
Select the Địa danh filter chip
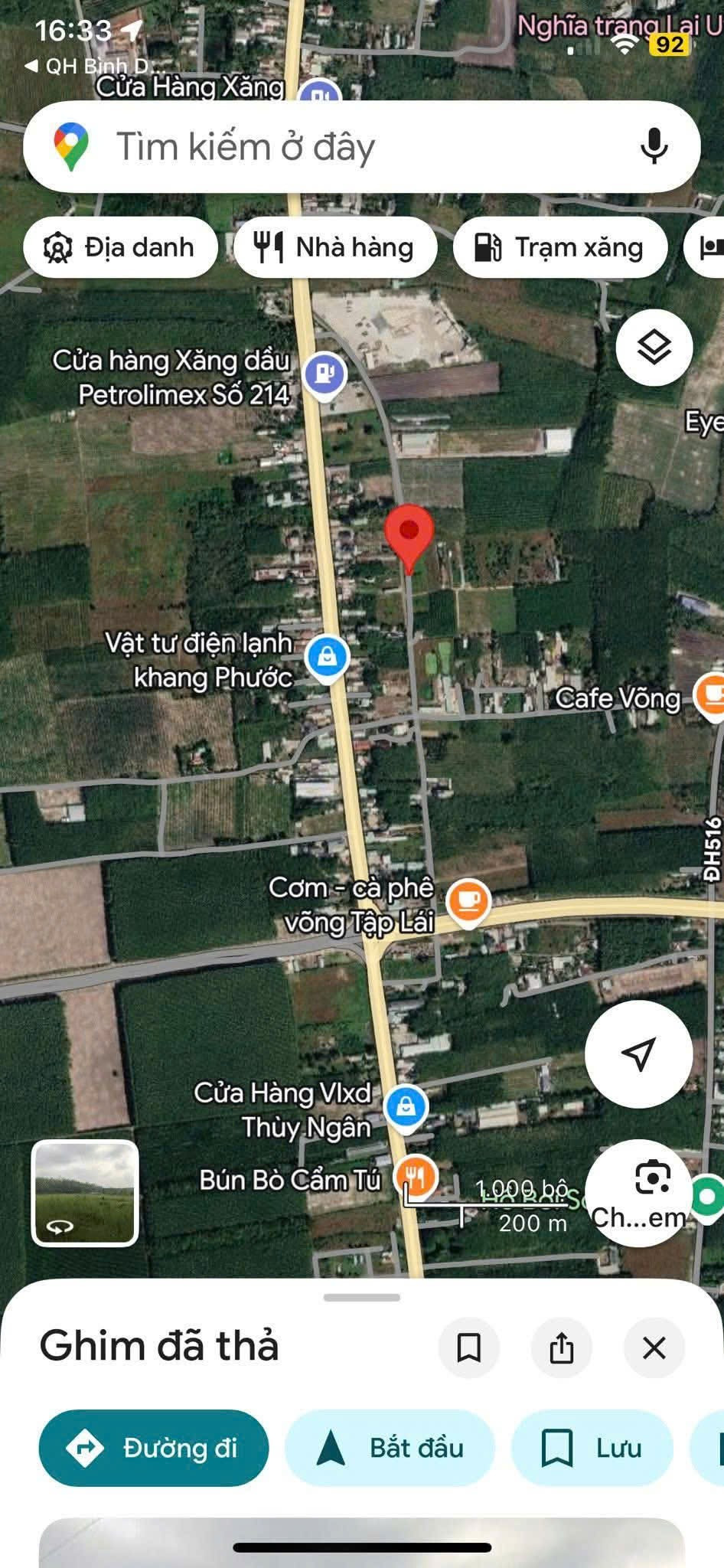click(121, 247)
